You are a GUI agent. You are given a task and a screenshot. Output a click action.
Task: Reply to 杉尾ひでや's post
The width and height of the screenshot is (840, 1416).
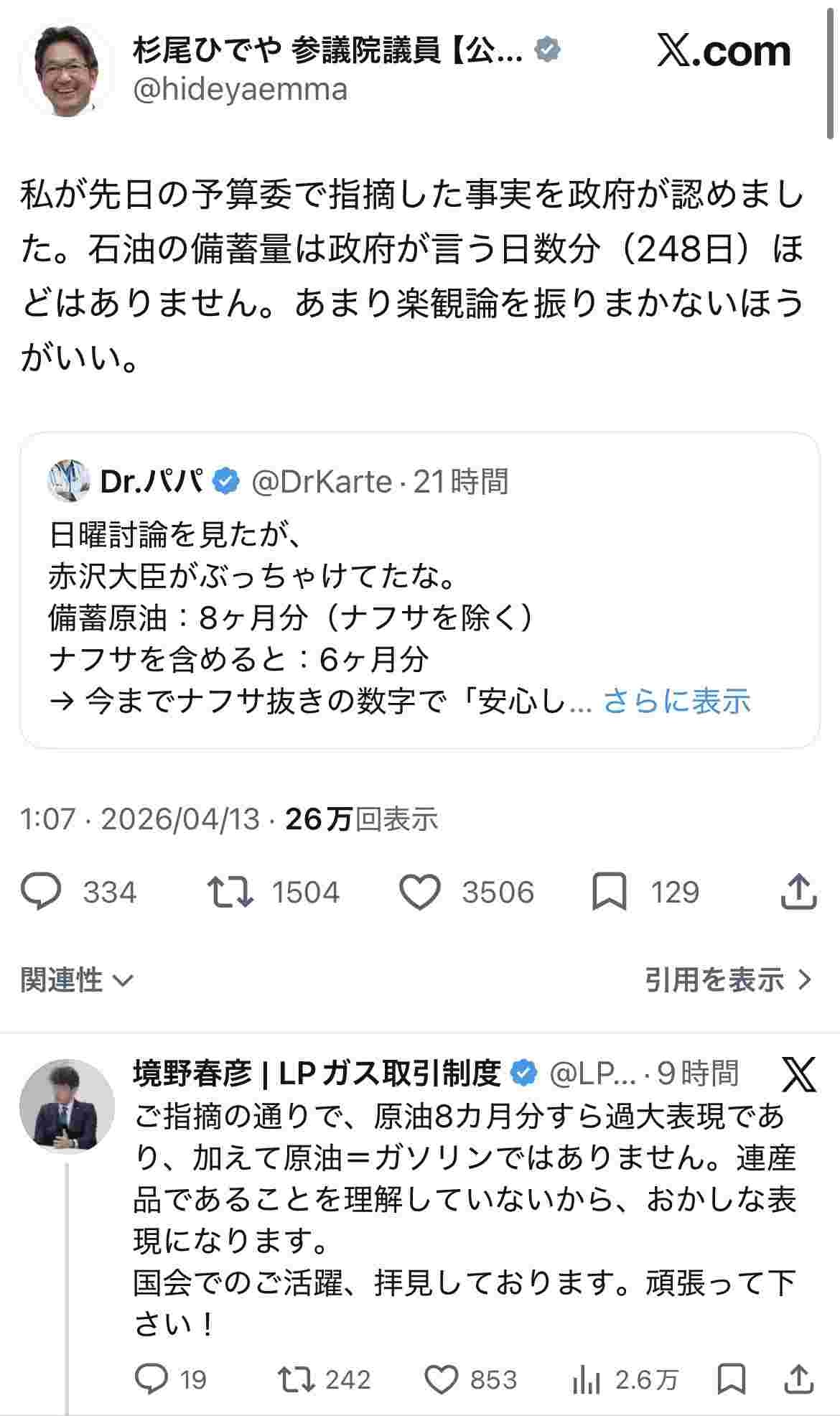42,892
